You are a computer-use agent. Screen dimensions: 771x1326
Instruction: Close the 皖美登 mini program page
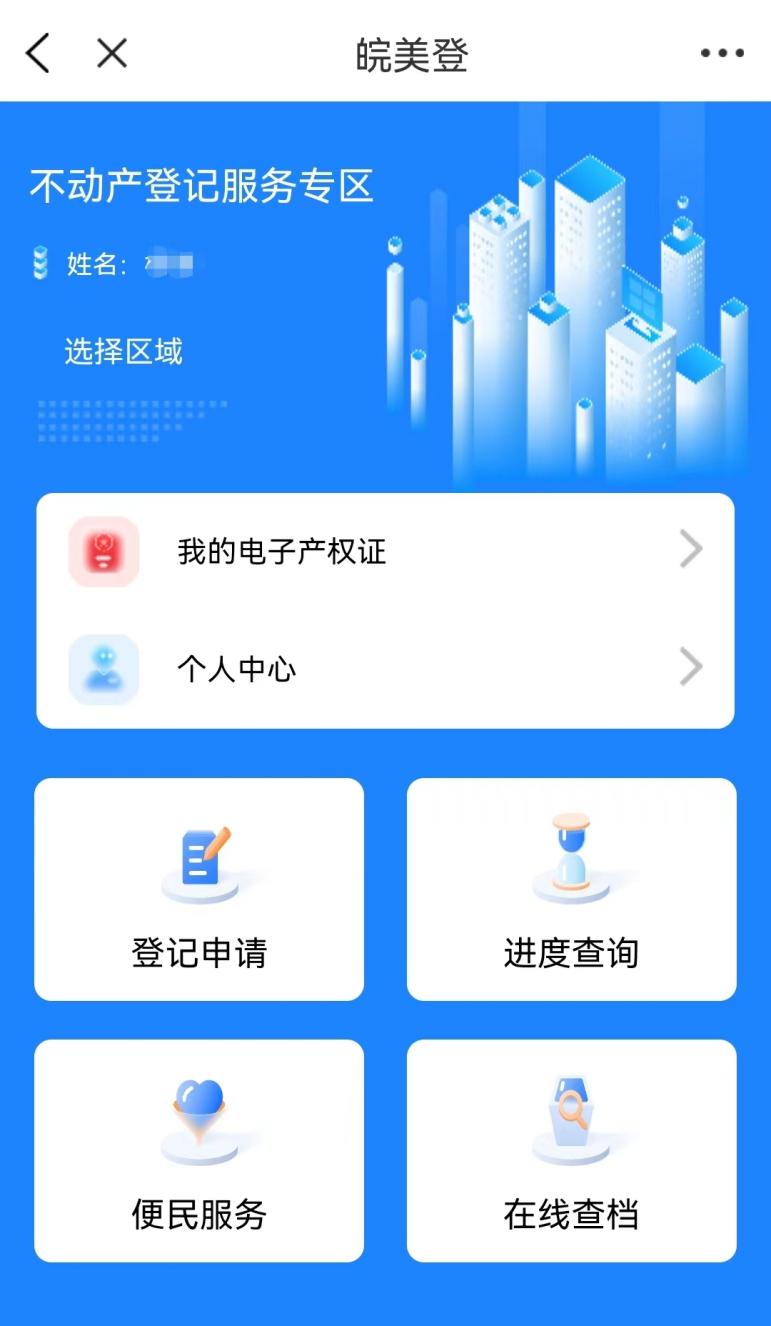click(112, 53)
